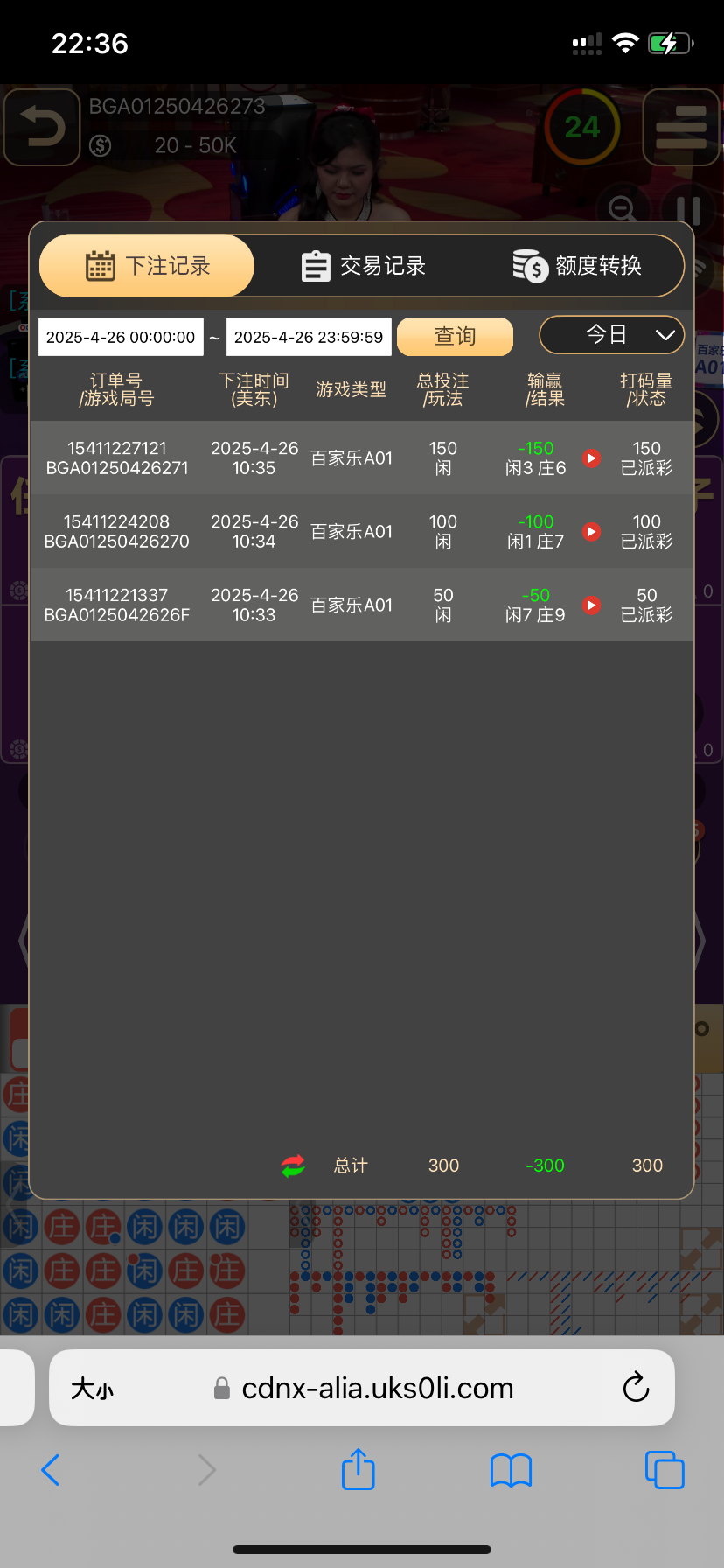Open the 额度转换 tab
724x1568 pixels.
pos(577,266)
